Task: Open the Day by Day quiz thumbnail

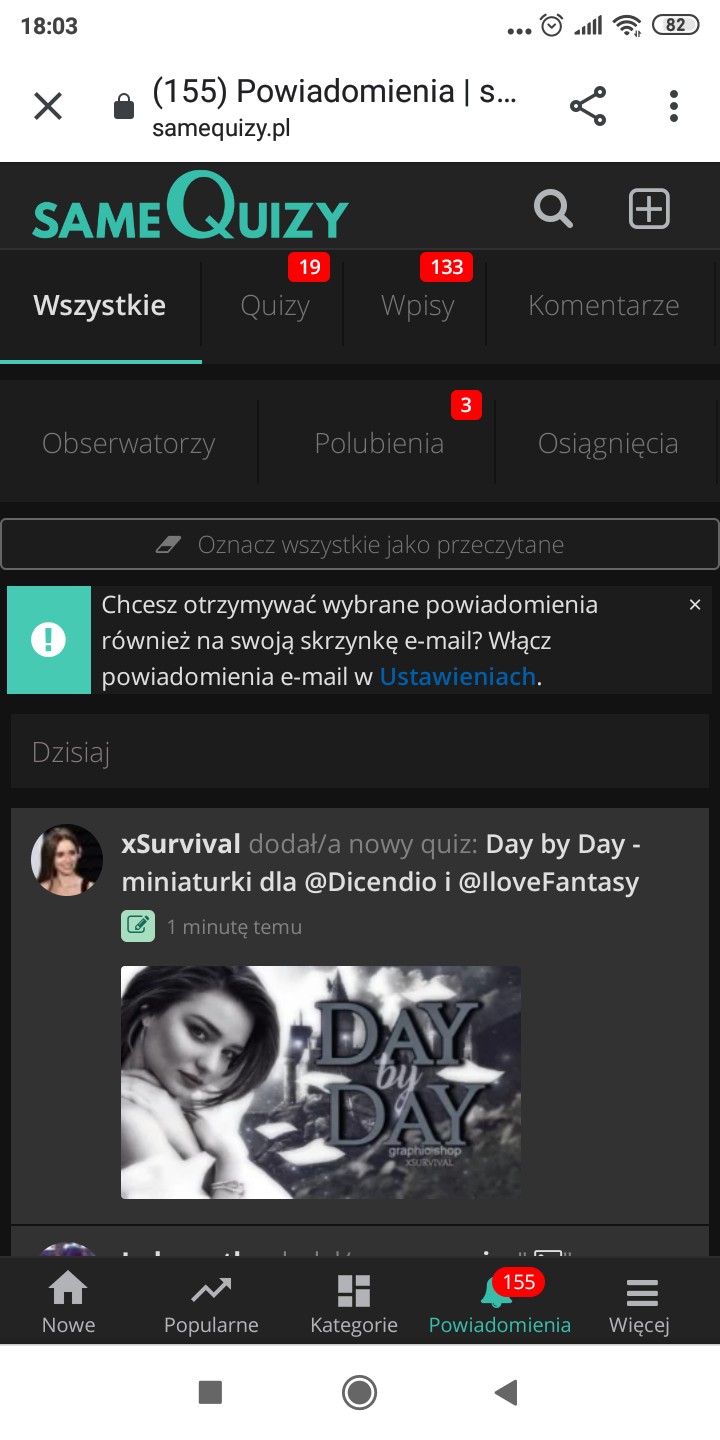Action: pos(320,1082)
